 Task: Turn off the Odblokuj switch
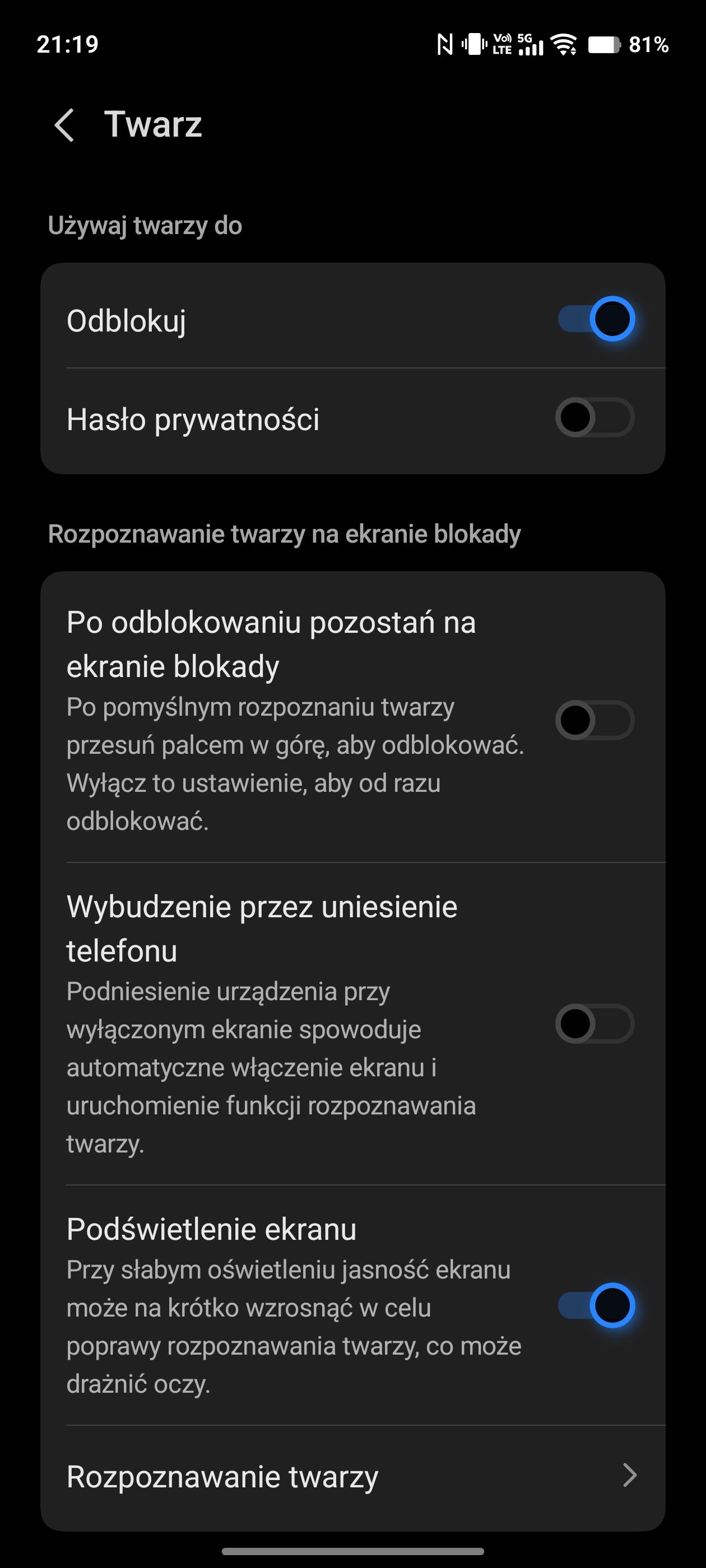pyautogui.click(x=596, y=319)
